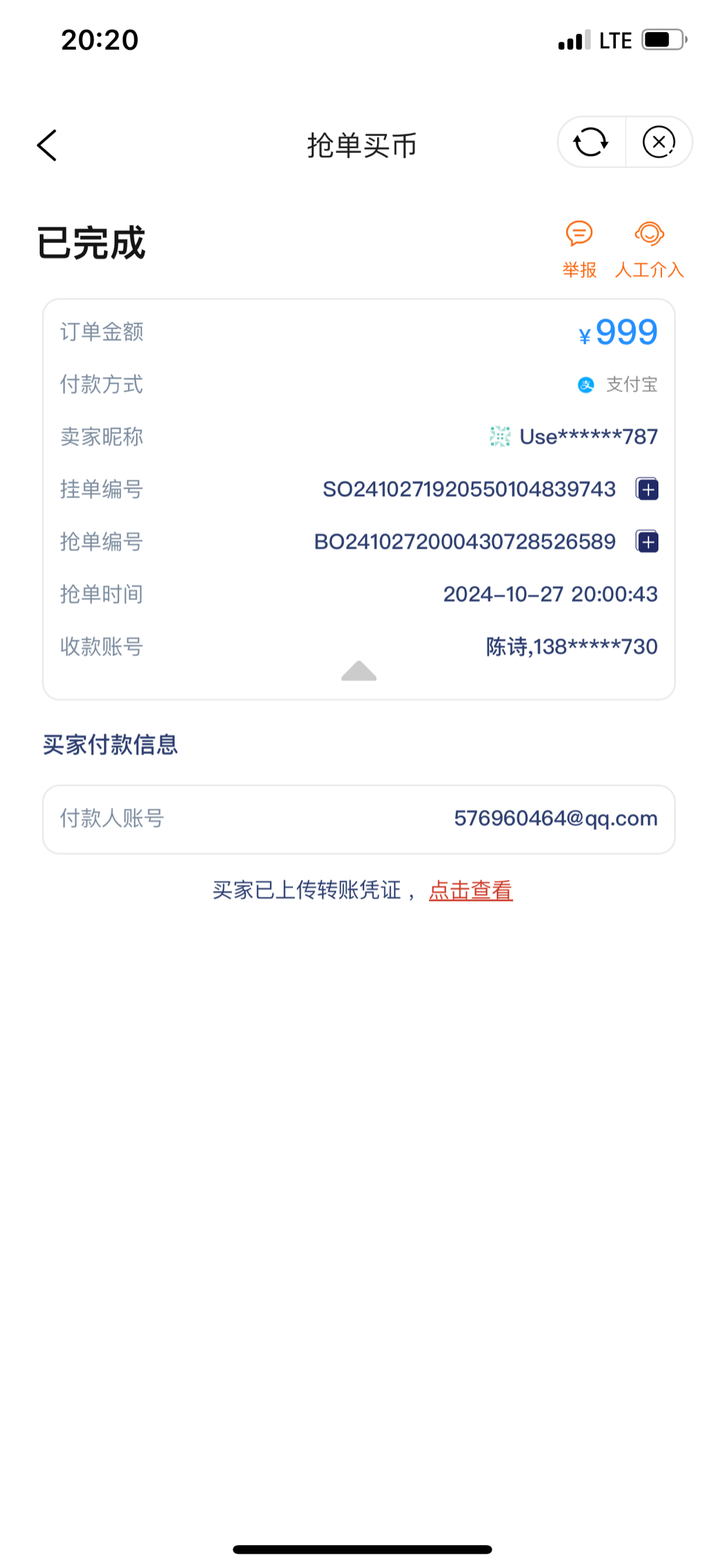725x1568 pixels.
Task: Open 点击查看 to view transfer proof
Action: point(471,890)
